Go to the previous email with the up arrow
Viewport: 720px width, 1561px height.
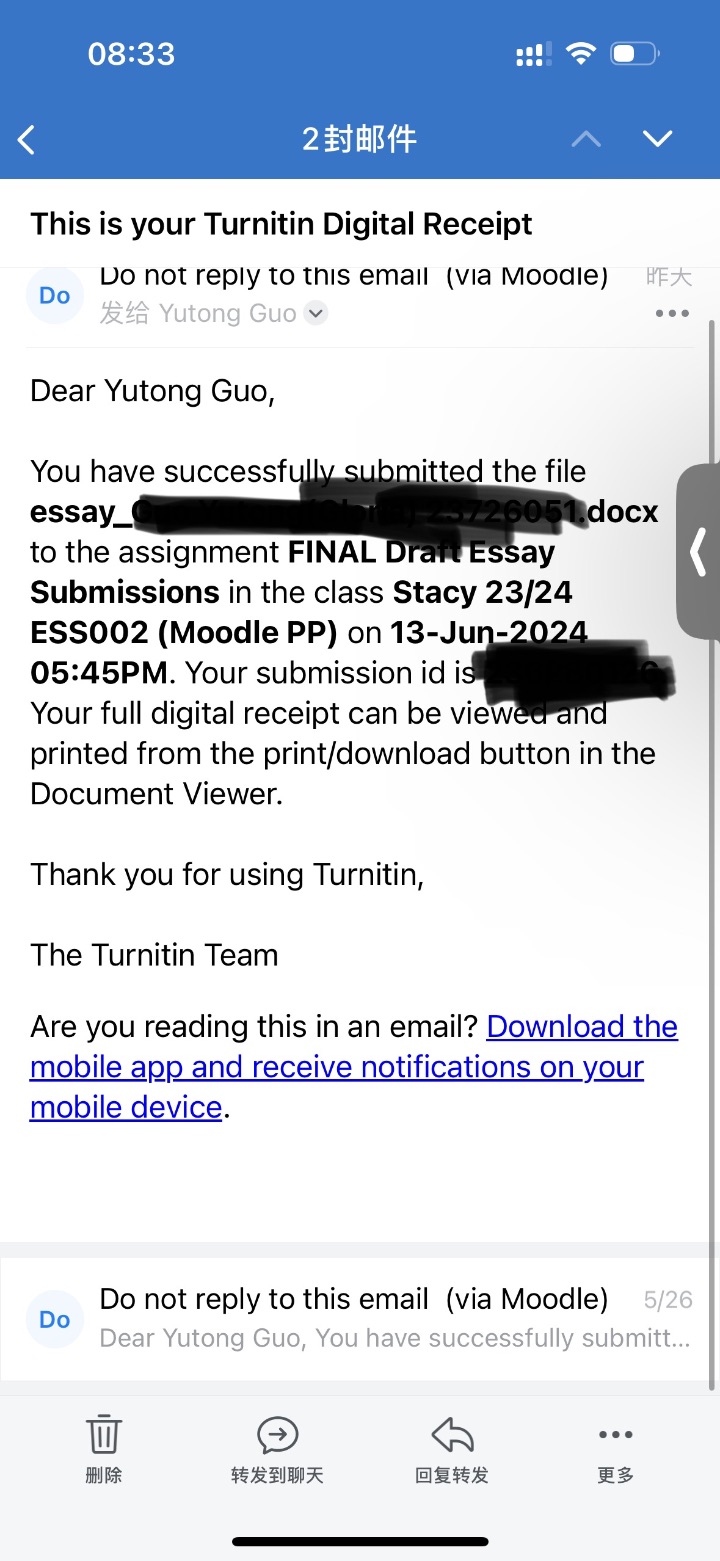click(x=586, y=139)
